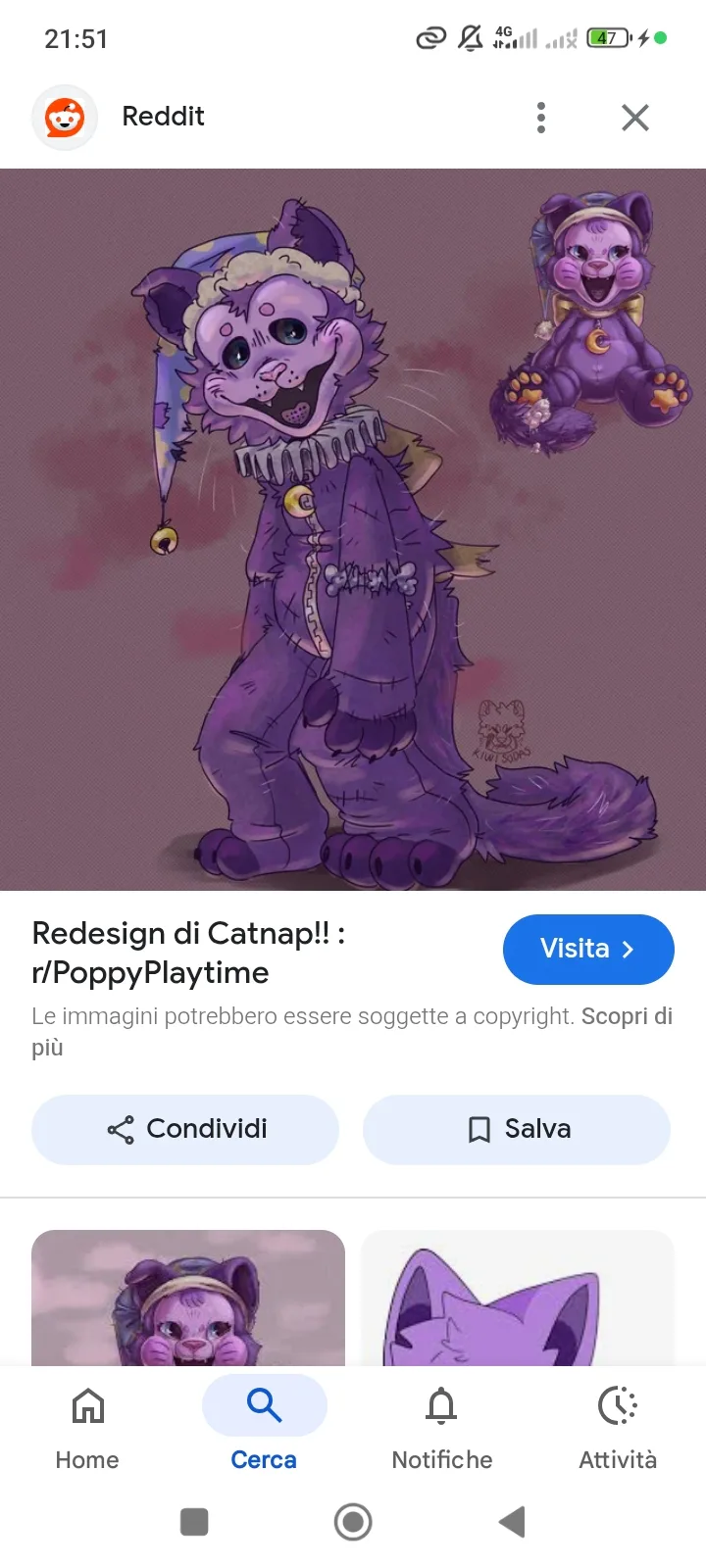Open the Catnap redesign main image

[x=353, y=529]
